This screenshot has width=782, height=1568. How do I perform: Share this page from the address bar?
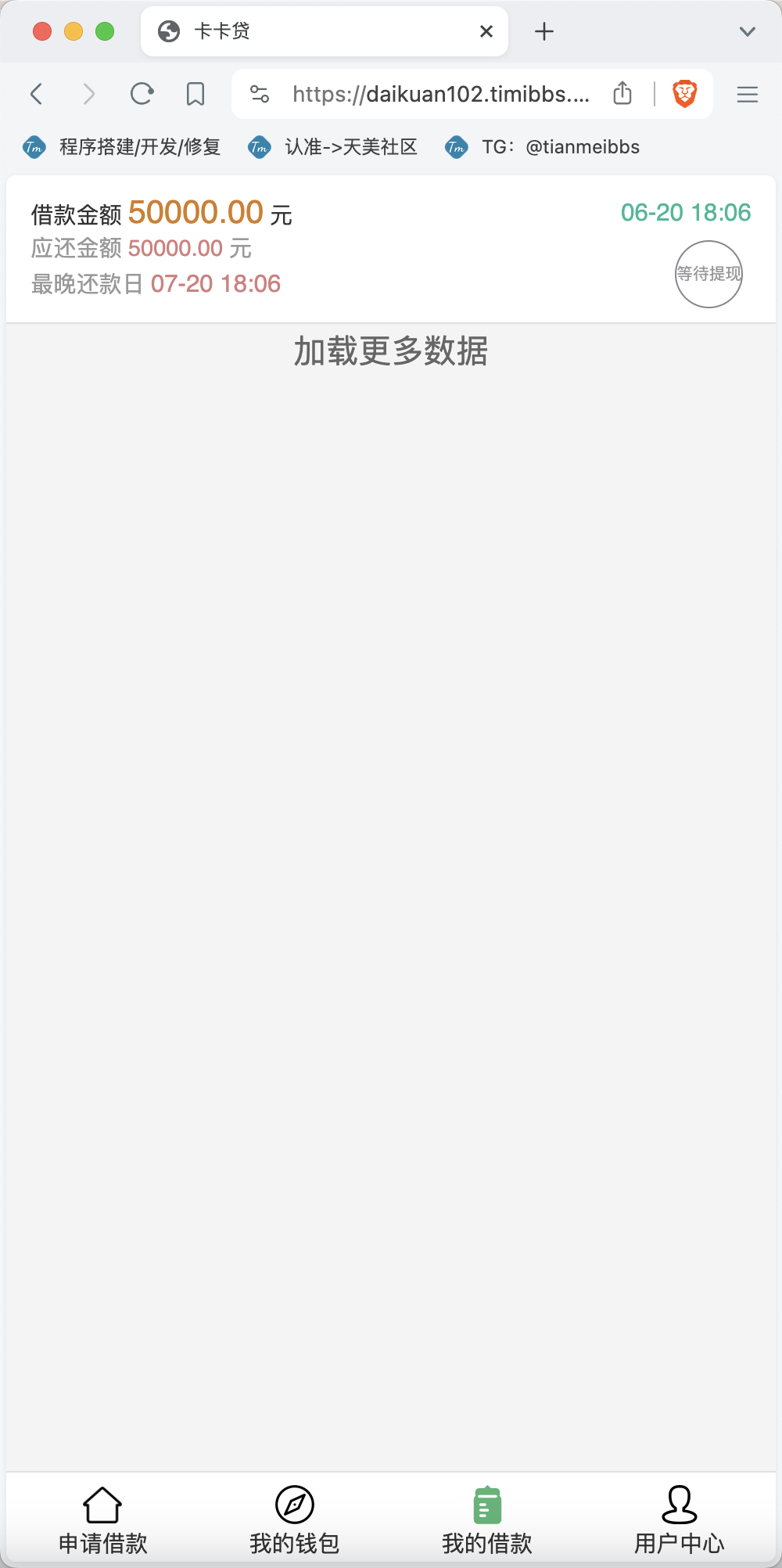tap(622, 93)
